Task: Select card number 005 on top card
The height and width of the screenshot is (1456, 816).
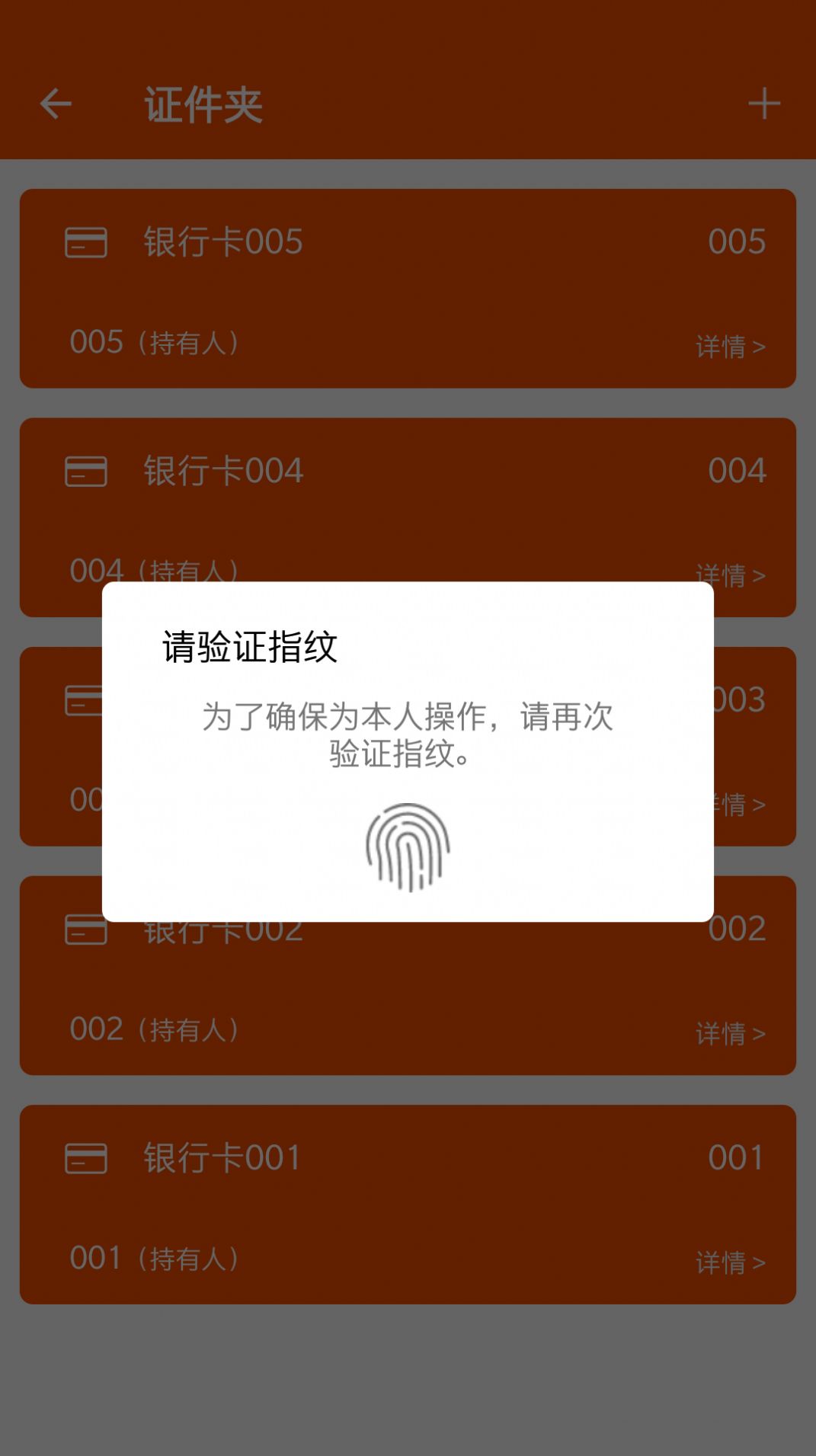Action: click(x=738, y=242)
